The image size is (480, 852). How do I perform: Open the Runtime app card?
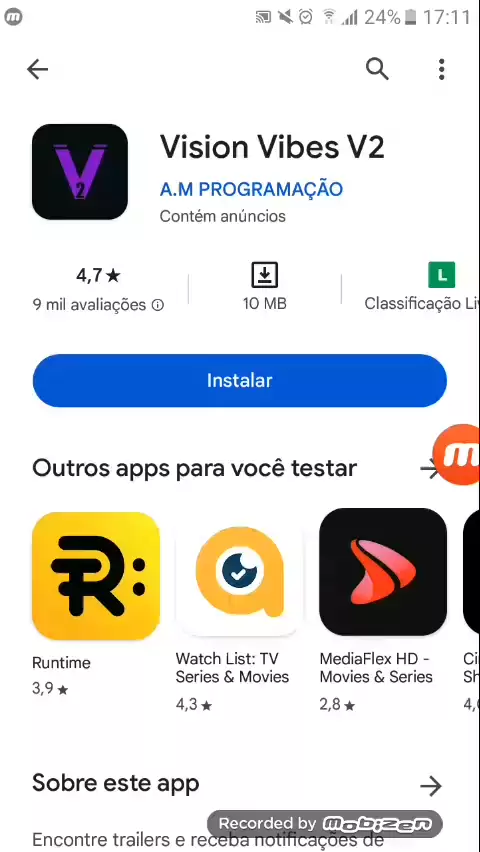[x=96, y=604]
